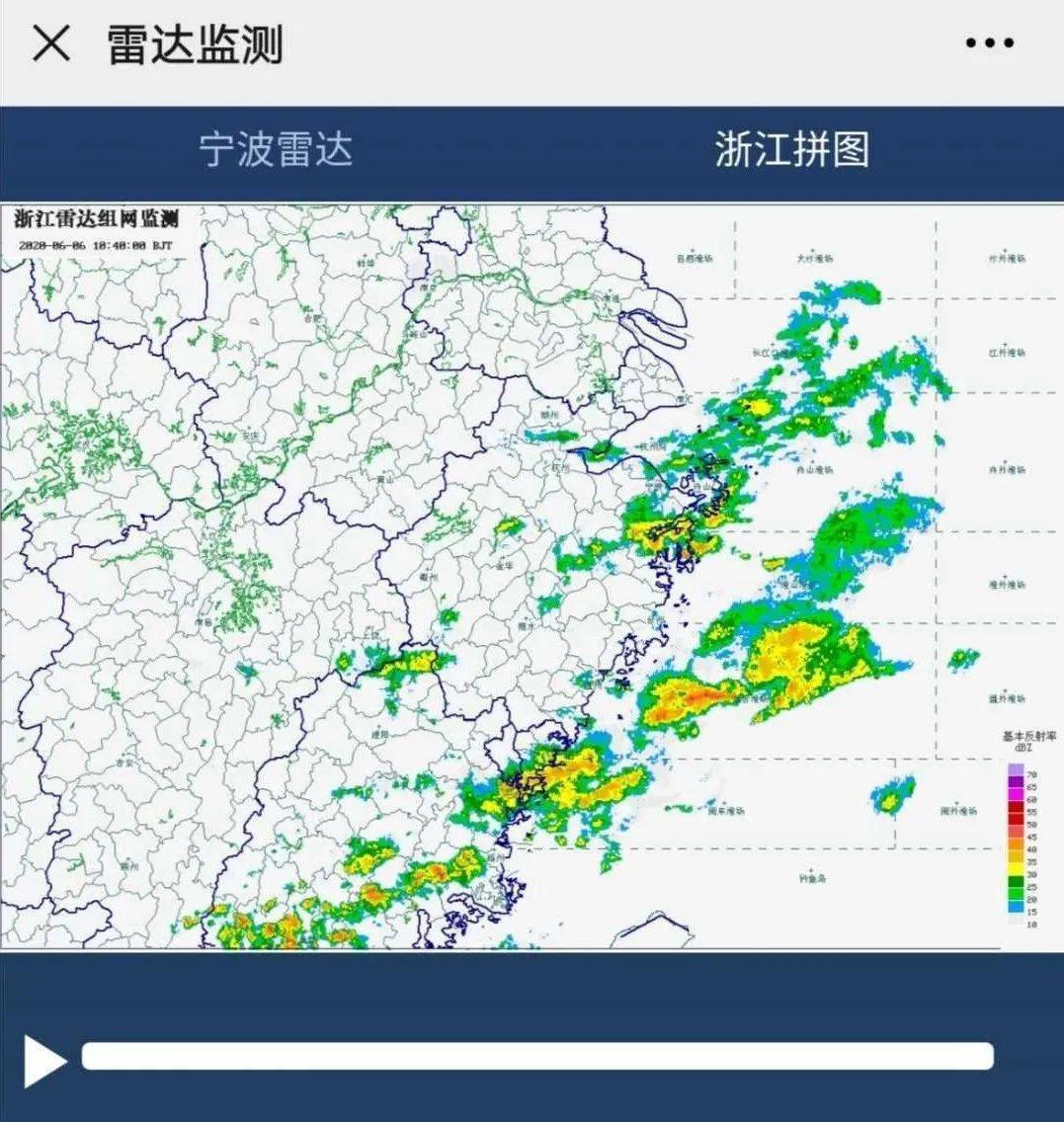Play the radar animation
Image resolution: width=1064 pixels, height=1122 pixels.
(44, 1060)
